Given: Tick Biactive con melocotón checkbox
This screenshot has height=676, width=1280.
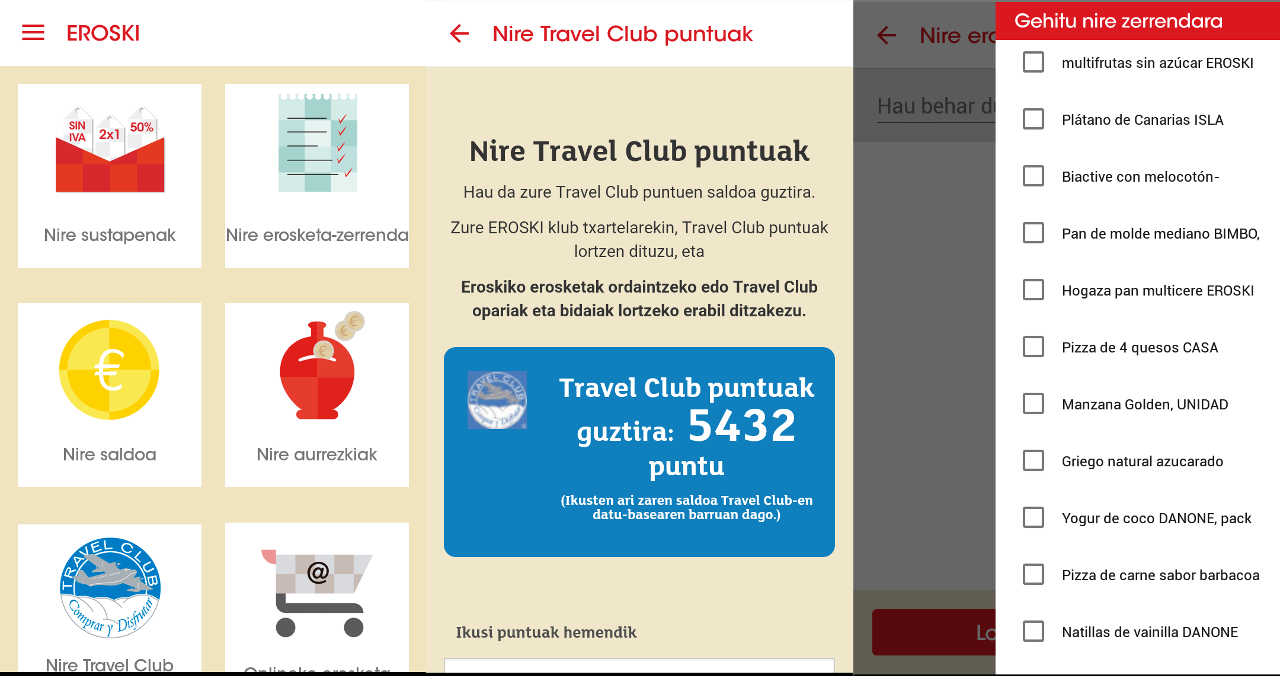Looking at the screenshot, I should click(1033, 176).
